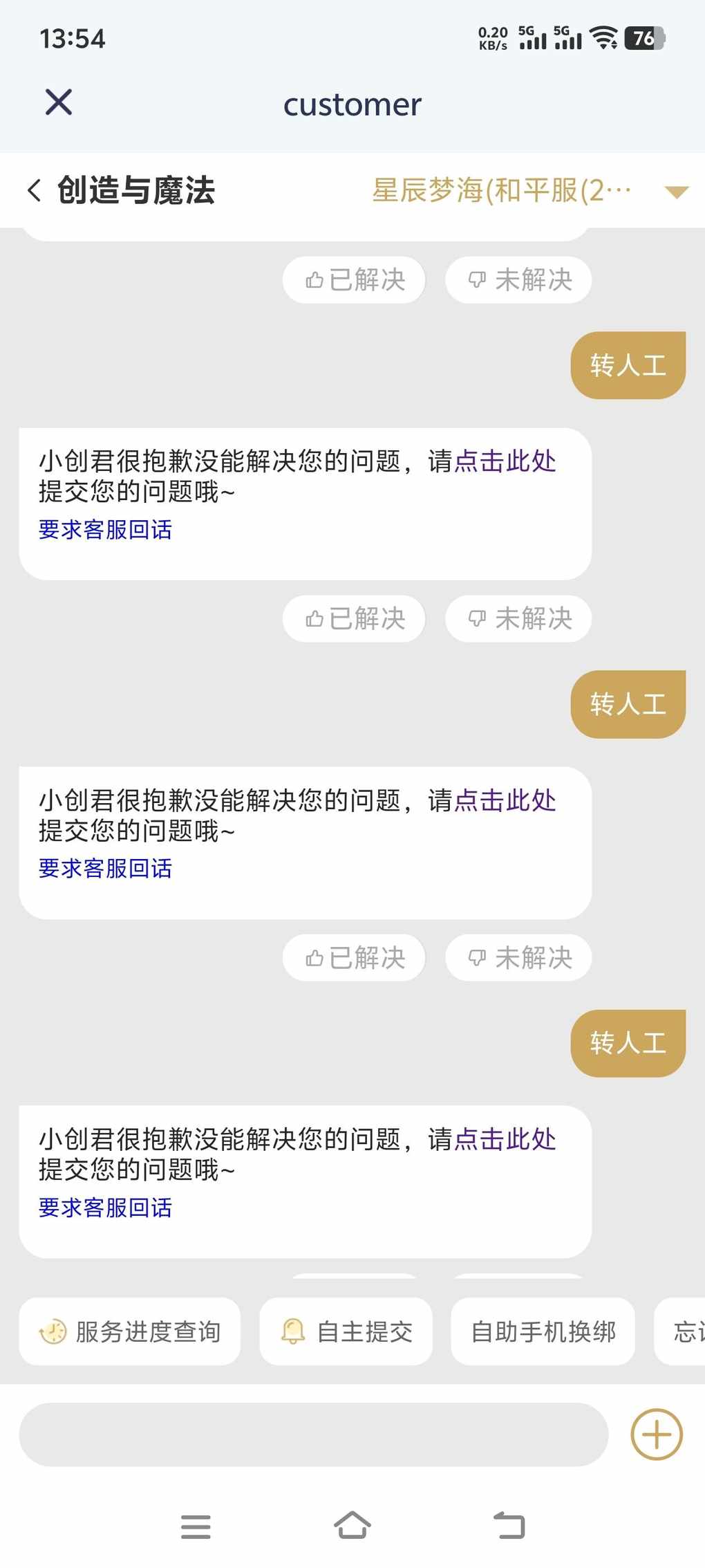The width and height of the screenshot is (705, 1568).
Task: Tap 点击此处 link in the last bot reply
Action: (x=505, y=1139)
